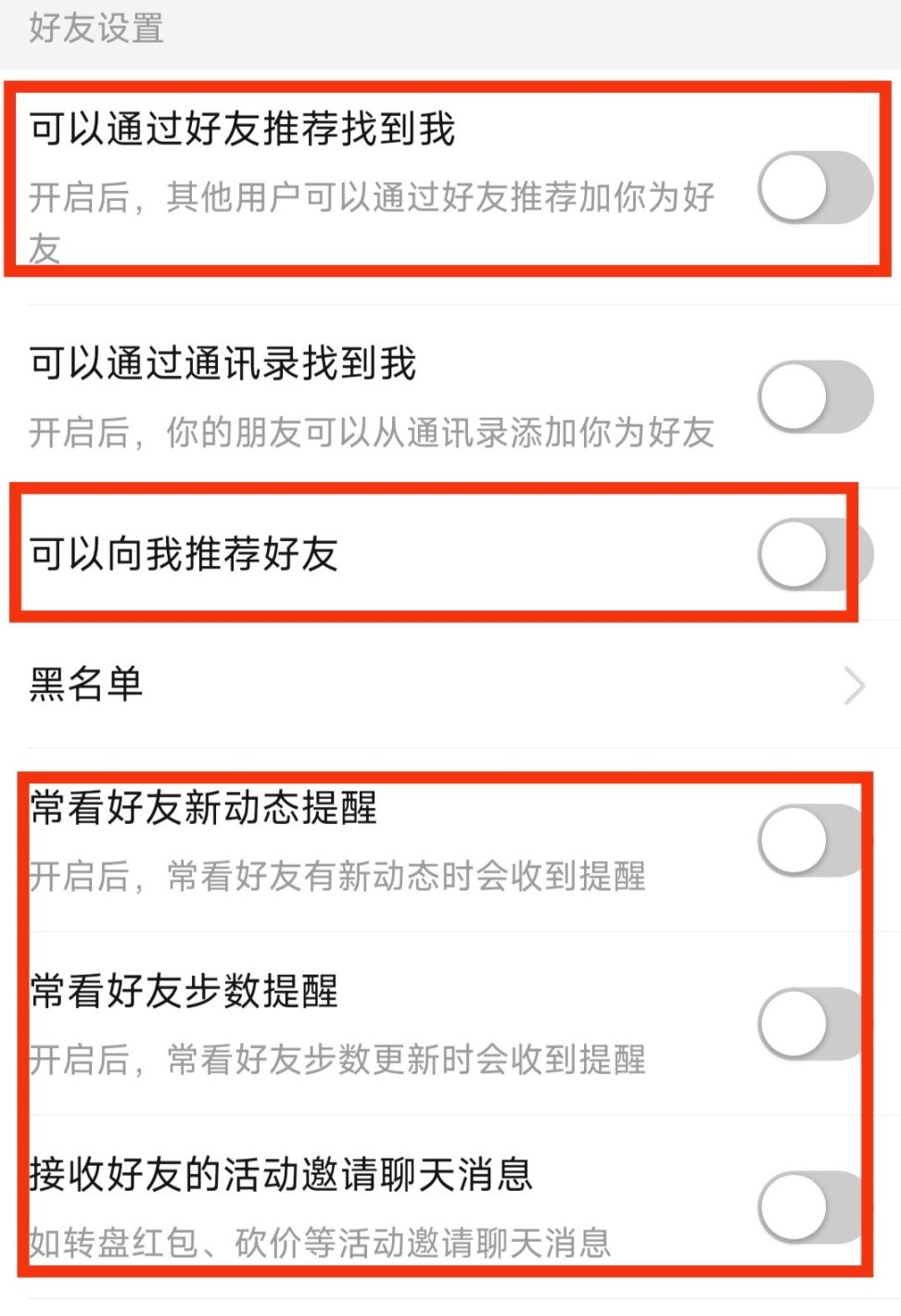Toggle 接收好友的活动邀请聊天消息 switch
The width and height of the screenshot is (901, 1316).
[x=813, y=1207]
